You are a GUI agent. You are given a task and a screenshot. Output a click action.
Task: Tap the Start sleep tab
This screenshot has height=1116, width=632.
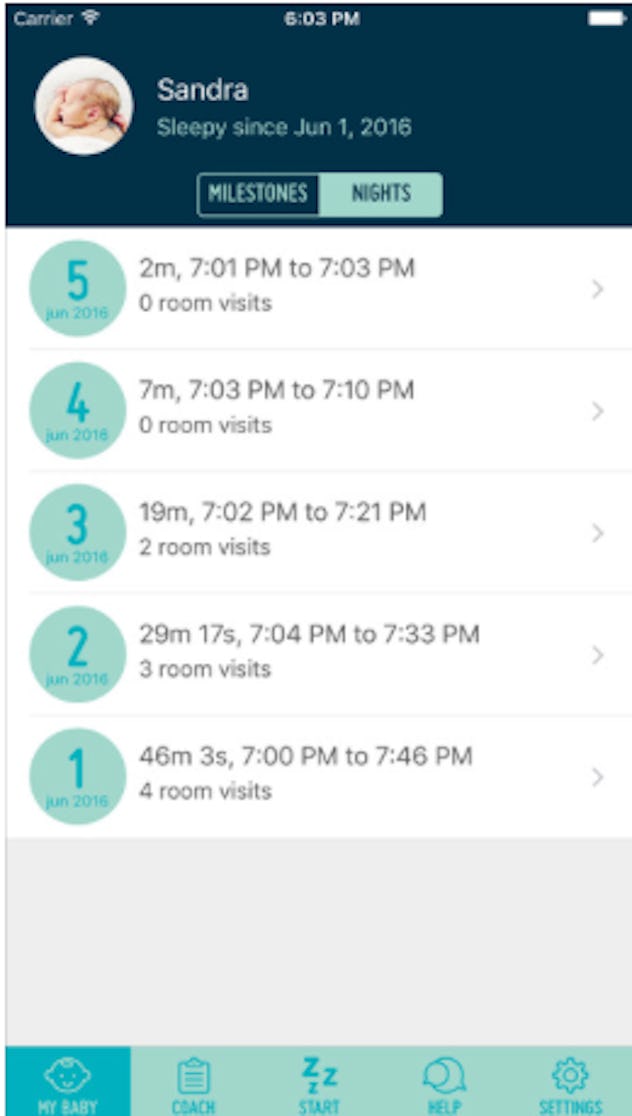tap(319, 1081)
